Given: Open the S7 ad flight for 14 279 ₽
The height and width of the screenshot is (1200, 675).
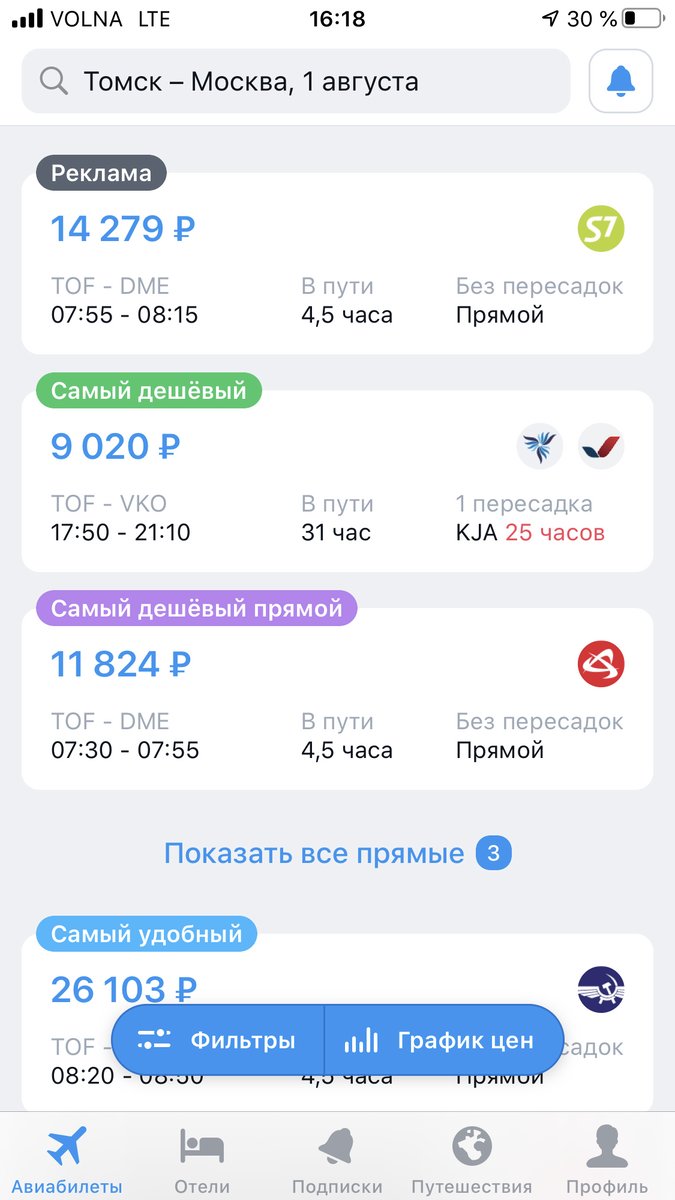Looking at the screenshot, I should point(337,263).
